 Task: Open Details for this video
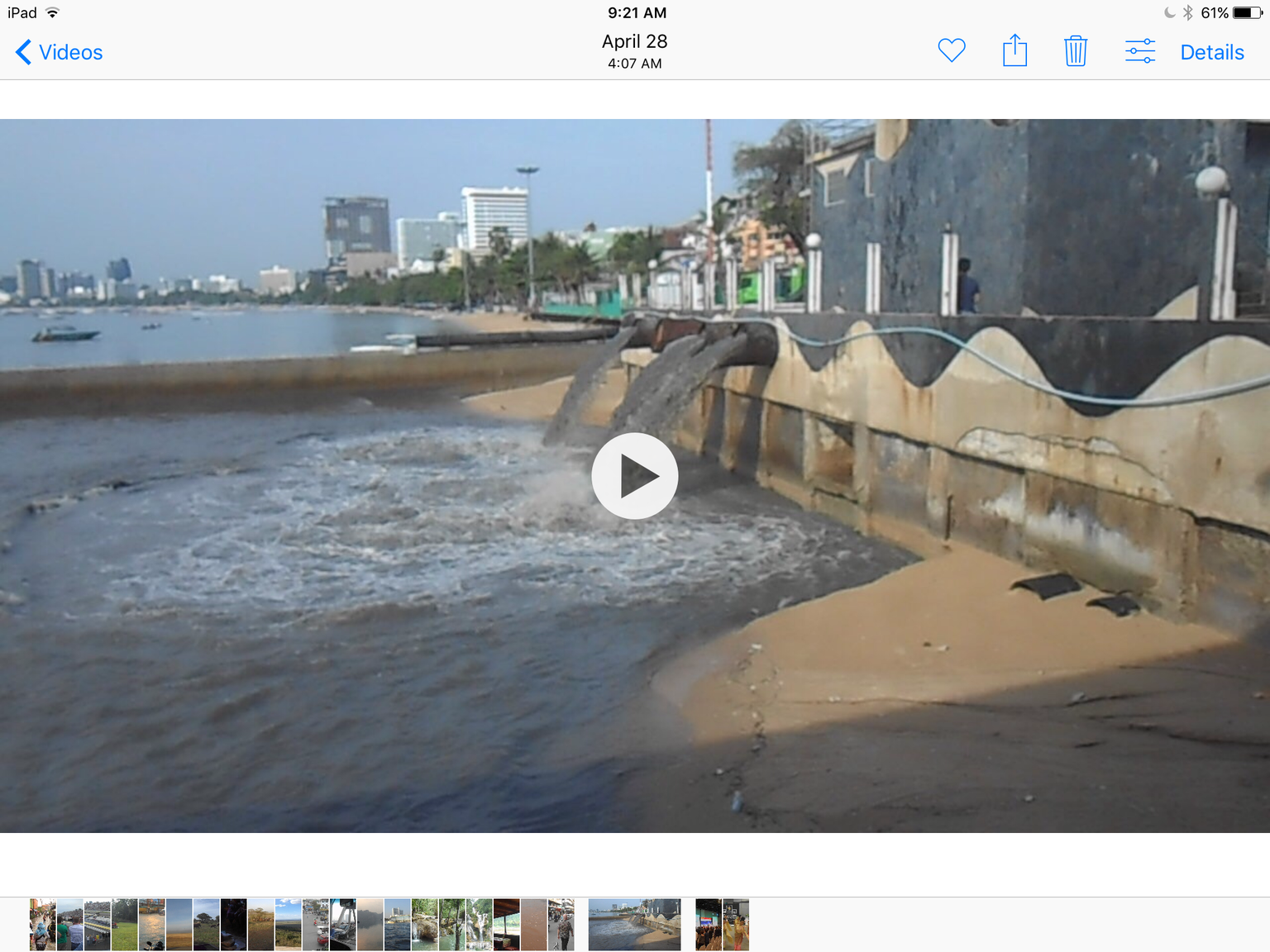(x=1211, y=52)
